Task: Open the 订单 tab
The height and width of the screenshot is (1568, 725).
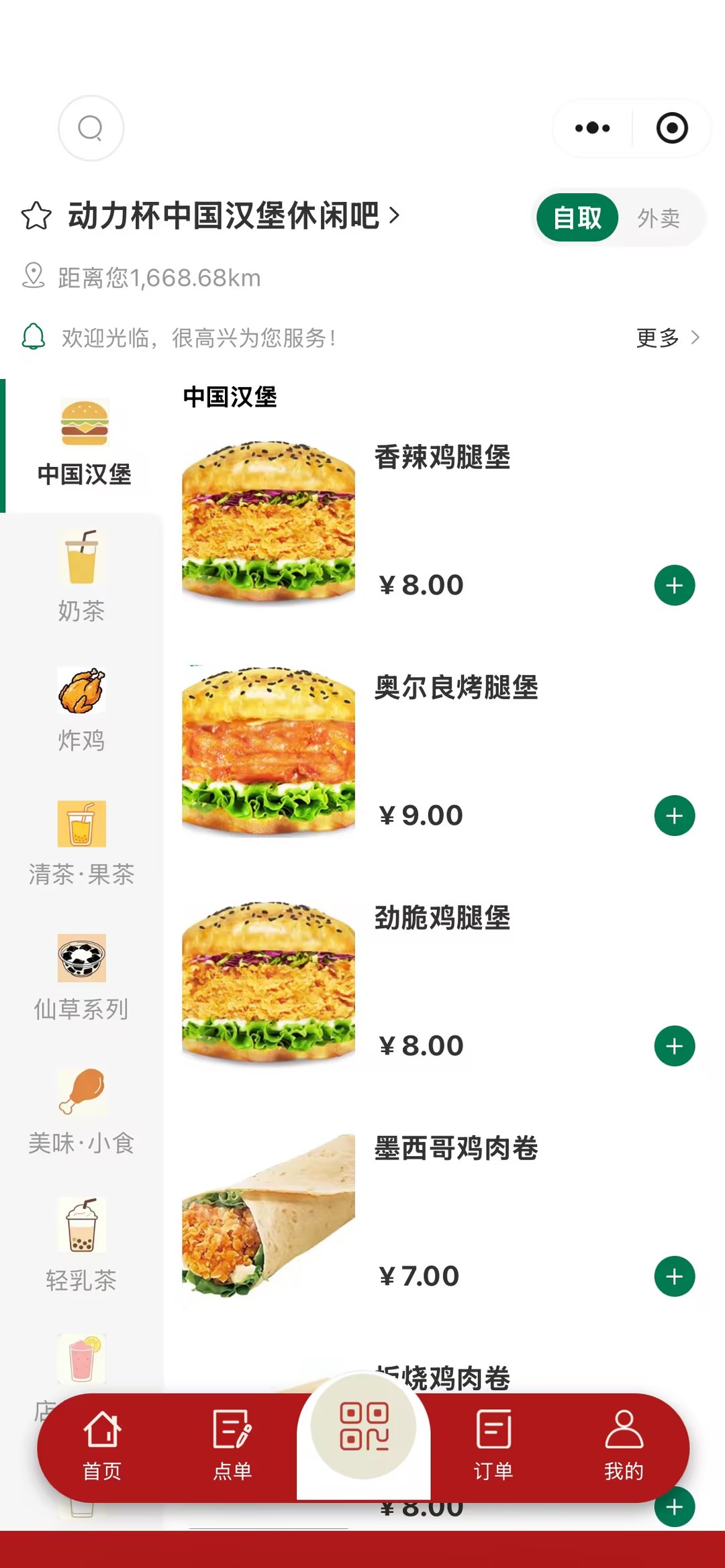Action: (493, 1446)
